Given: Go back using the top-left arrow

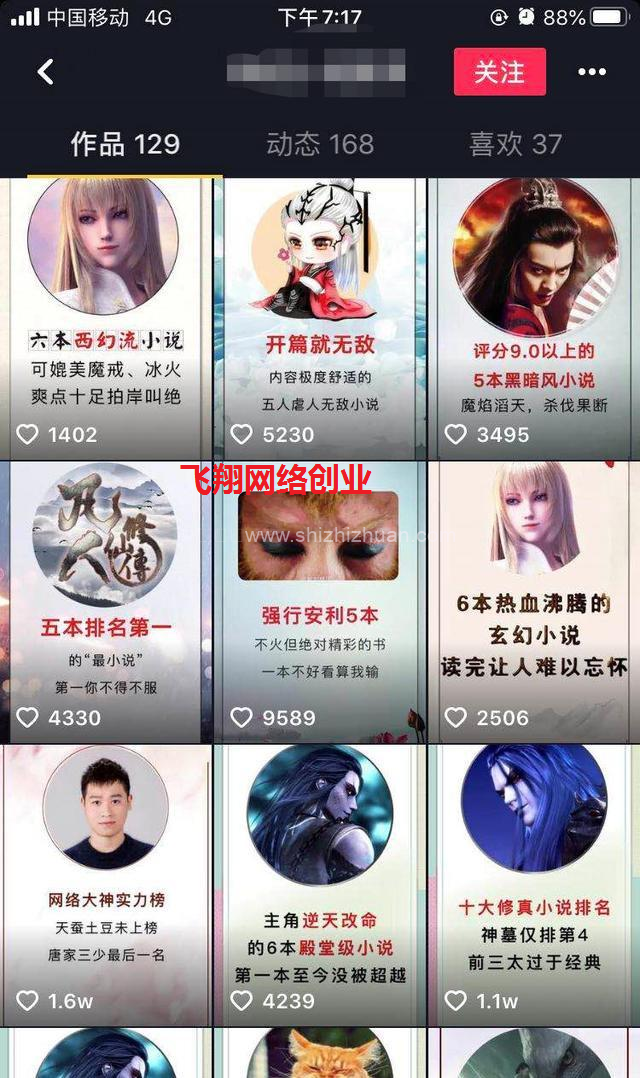Looking at the screenshot, I should [x=45, y=72].
